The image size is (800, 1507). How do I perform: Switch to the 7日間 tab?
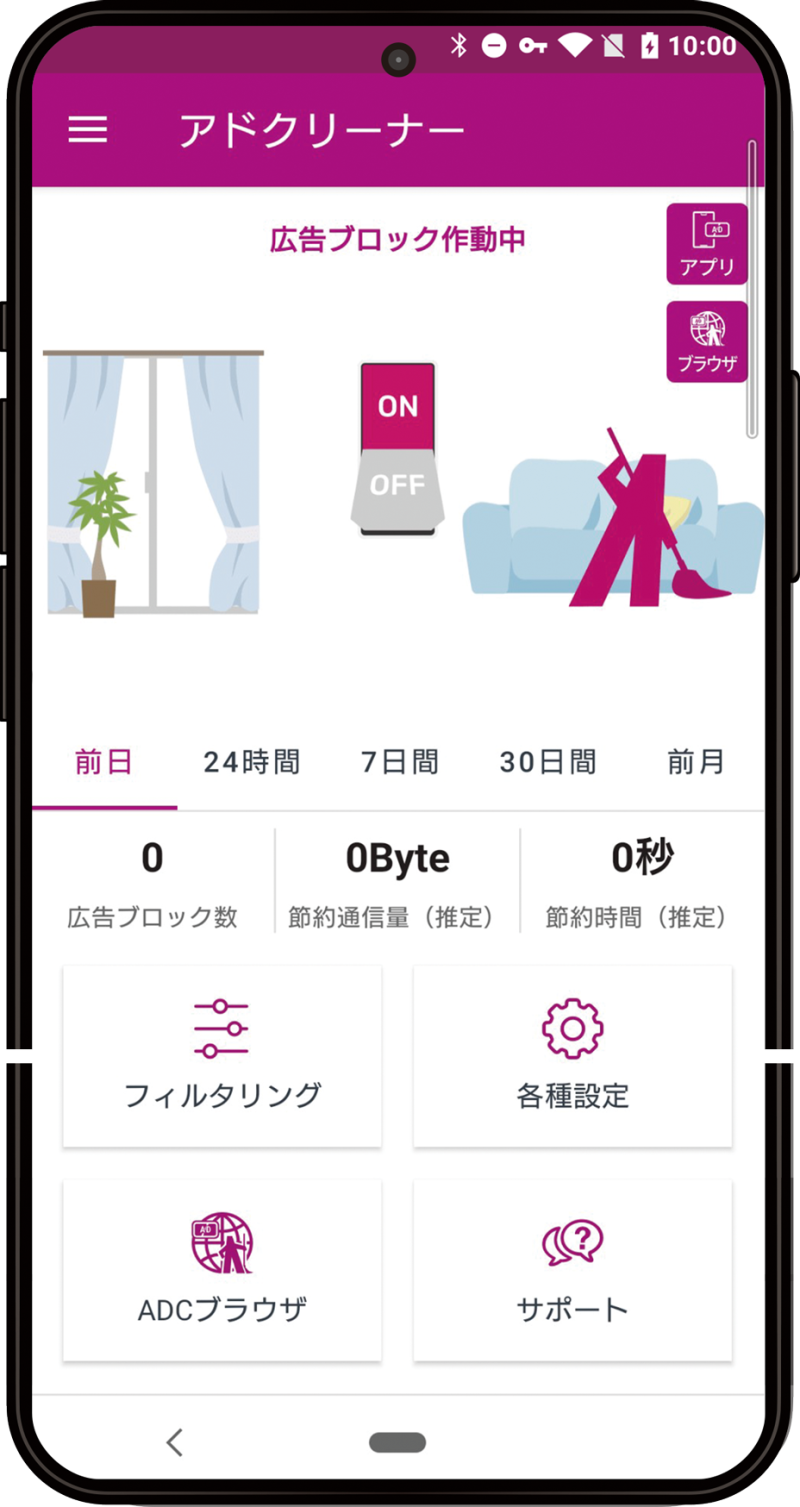[399, 763]
